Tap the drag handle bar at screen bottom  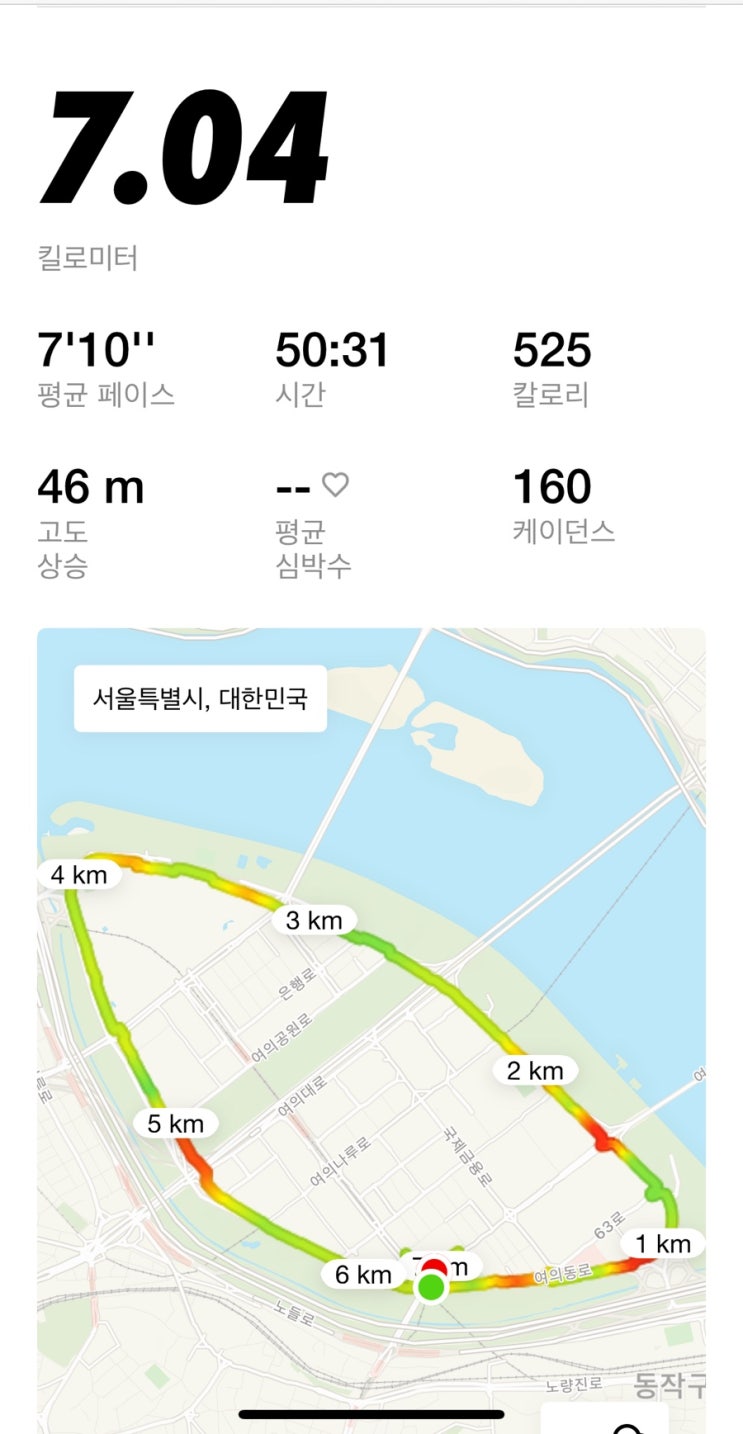pyautogui.click(x=371, y=1413)
